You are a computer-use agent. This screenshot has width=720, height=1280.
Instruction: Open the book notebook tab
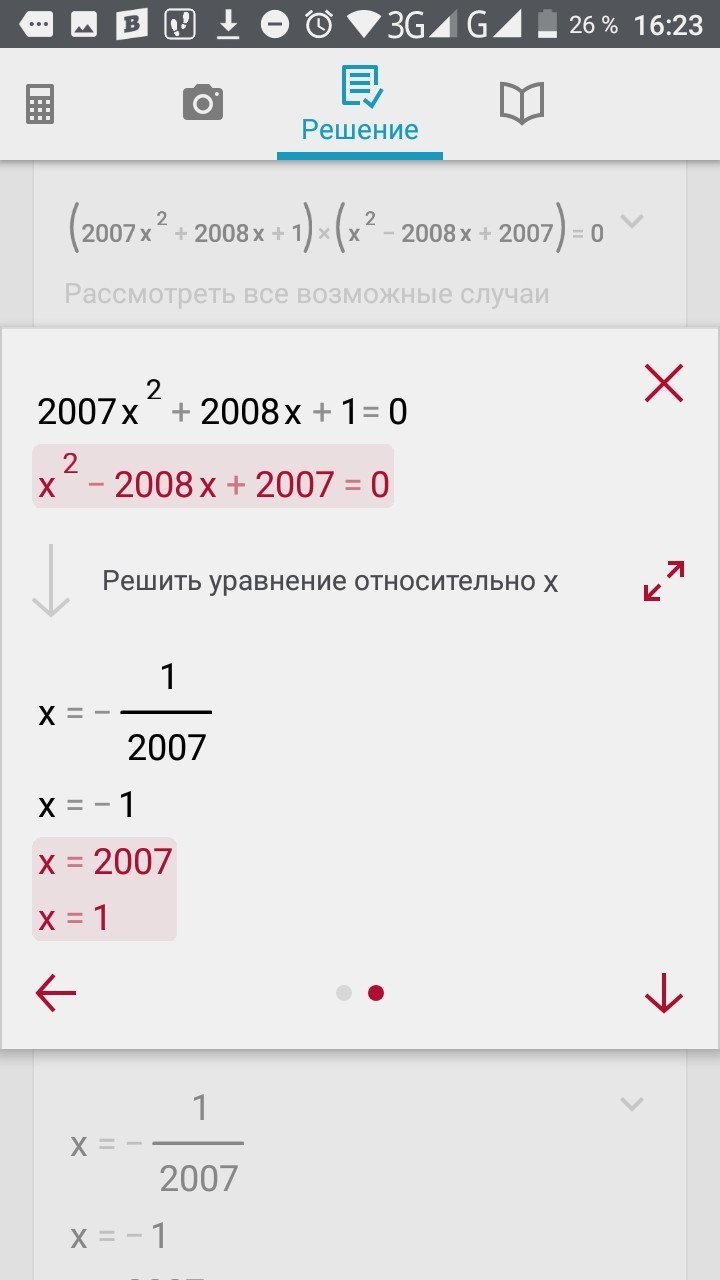pyautogui.click(x=521, y=103)
